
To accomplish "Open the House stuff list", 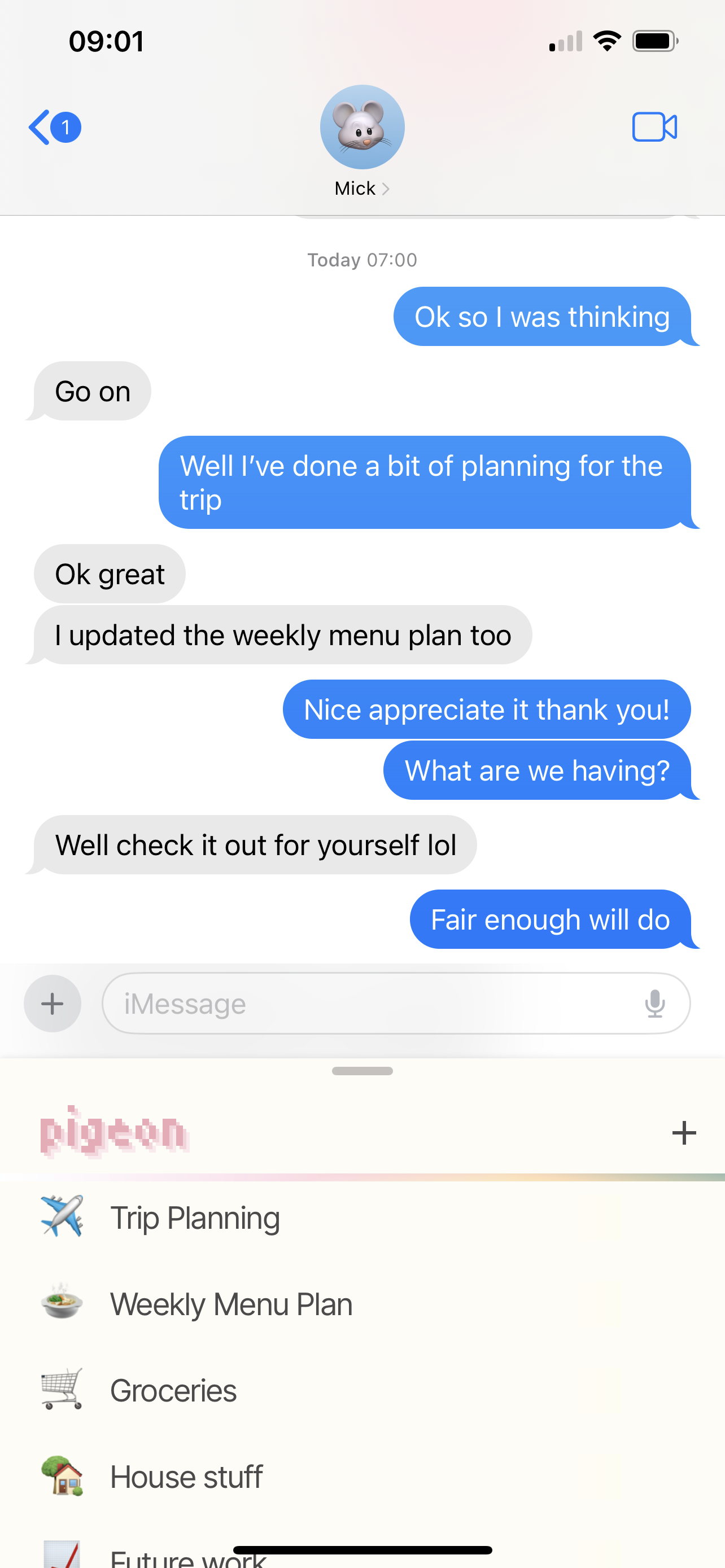I will (362, 1477).
